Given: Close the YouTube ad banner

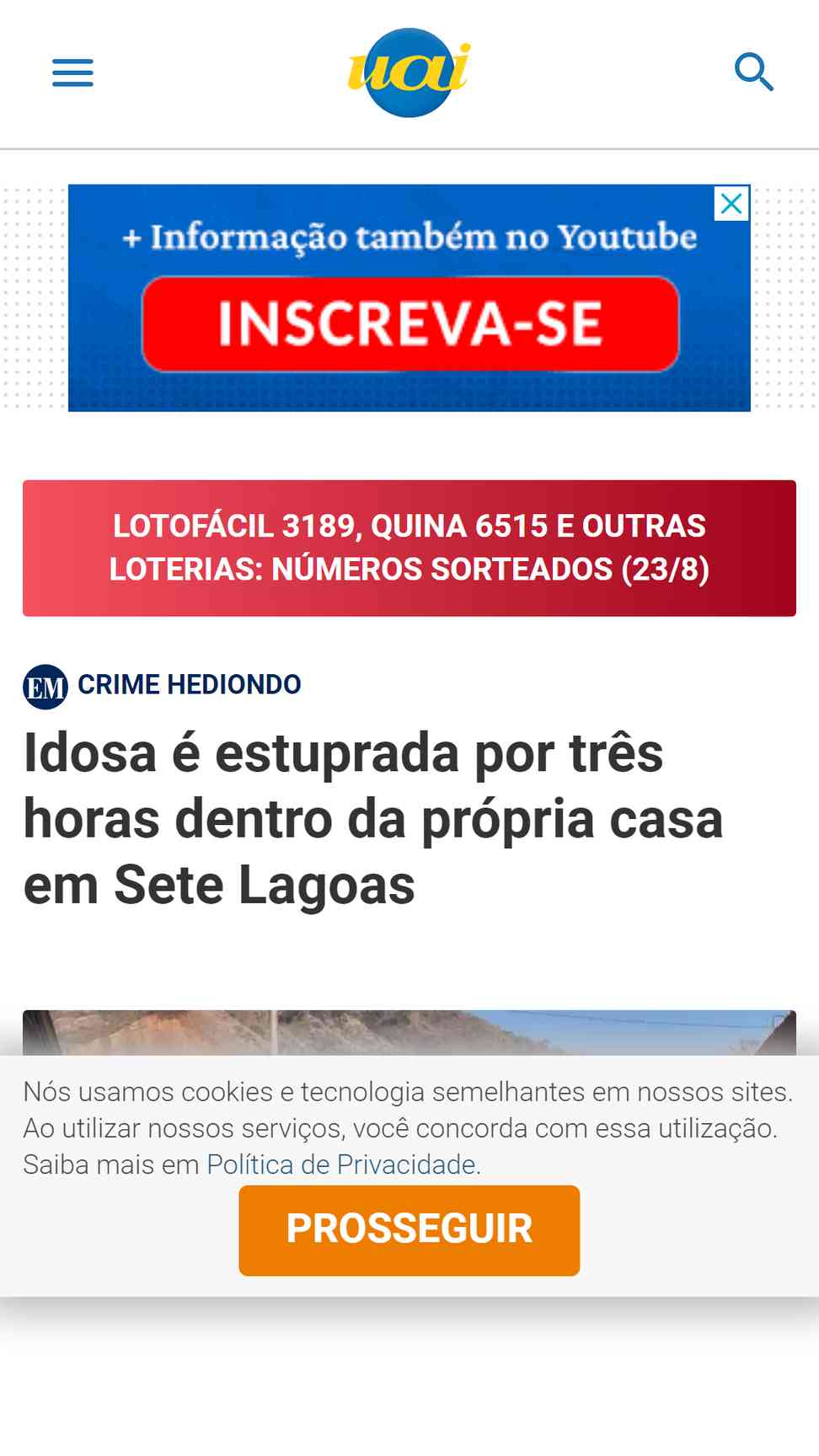Looking at the screenshot, I should [731, 203].
